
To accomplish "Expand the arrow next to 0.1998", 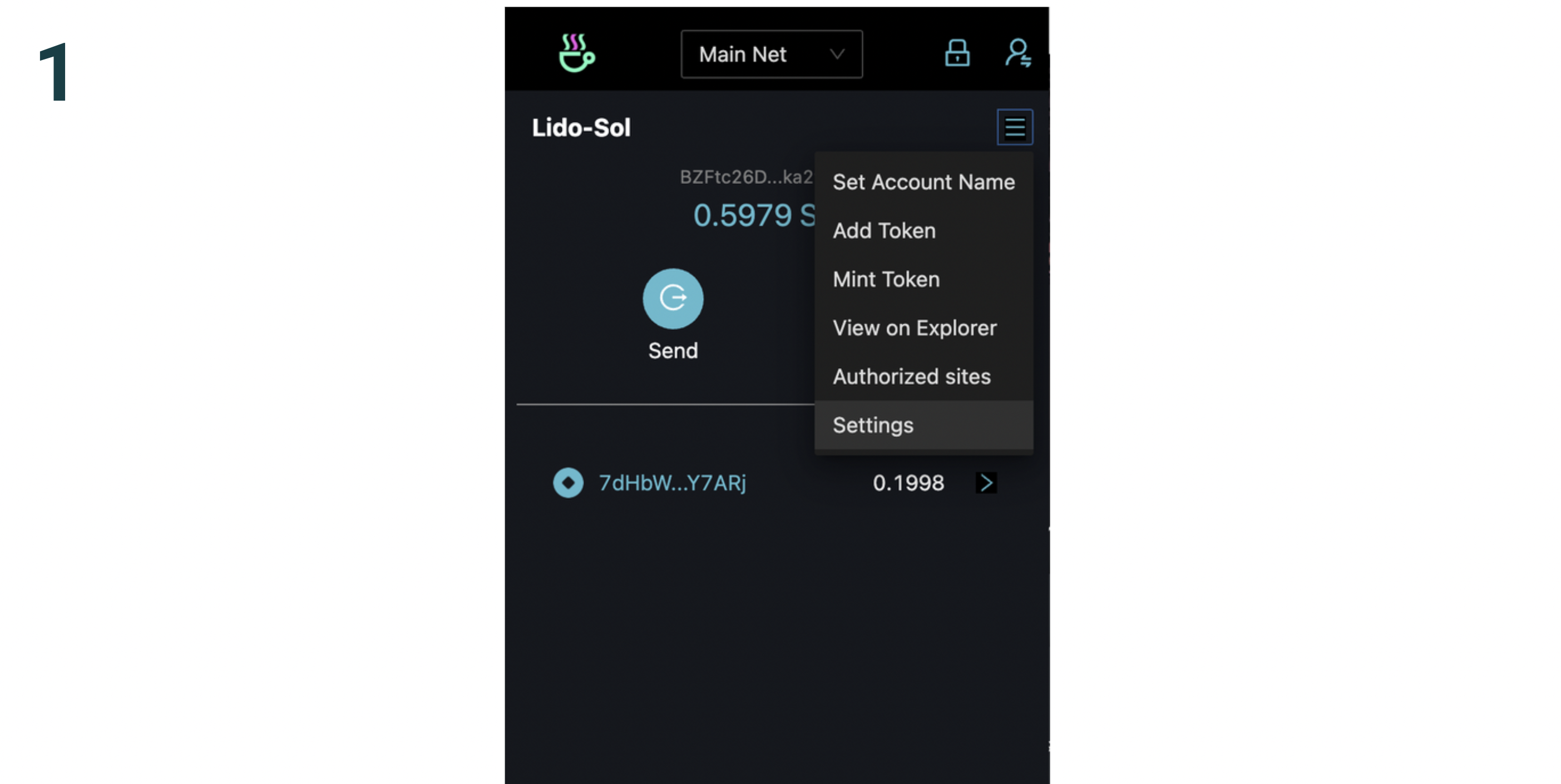I will [x=985, y=483].
